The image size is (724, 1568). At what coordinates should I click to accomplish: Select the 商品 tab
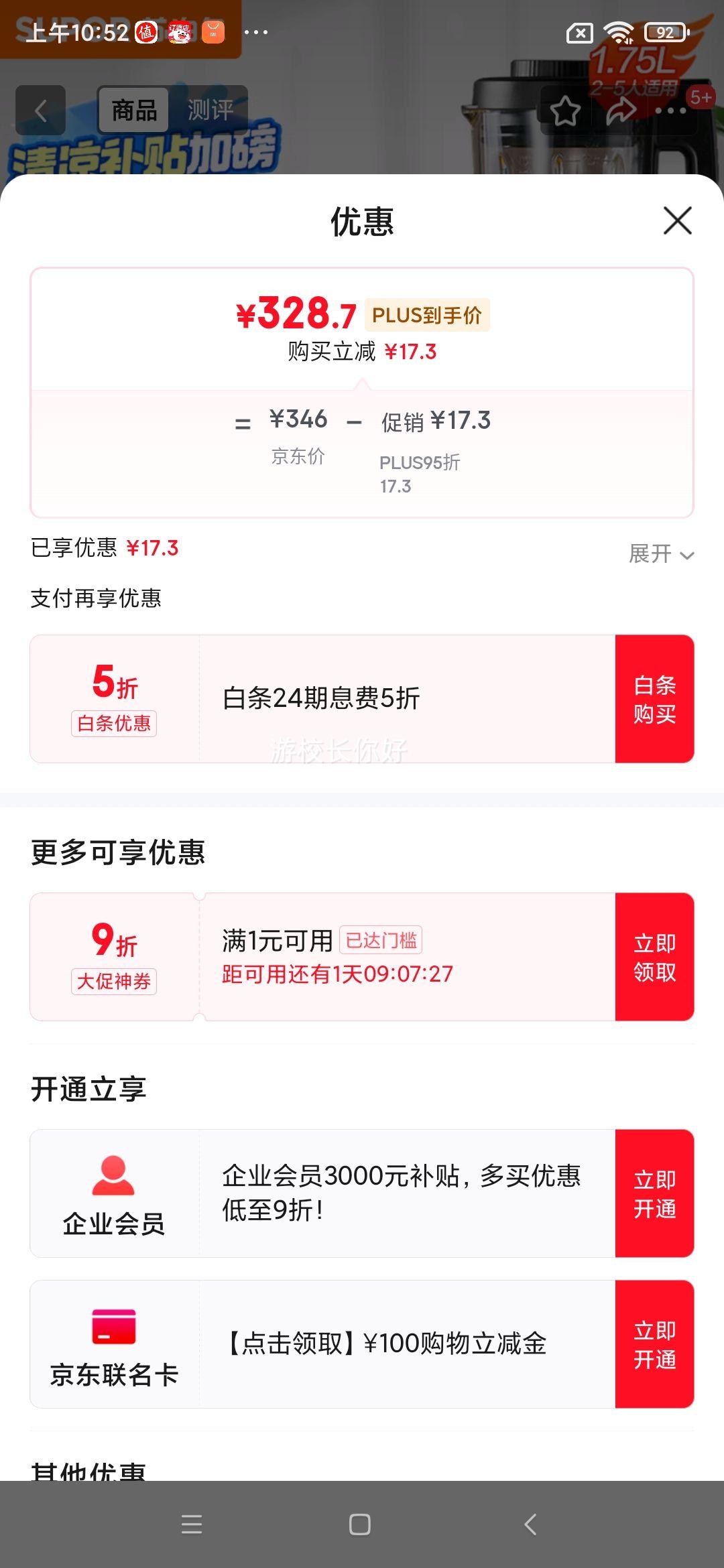[x=134, y=110]
